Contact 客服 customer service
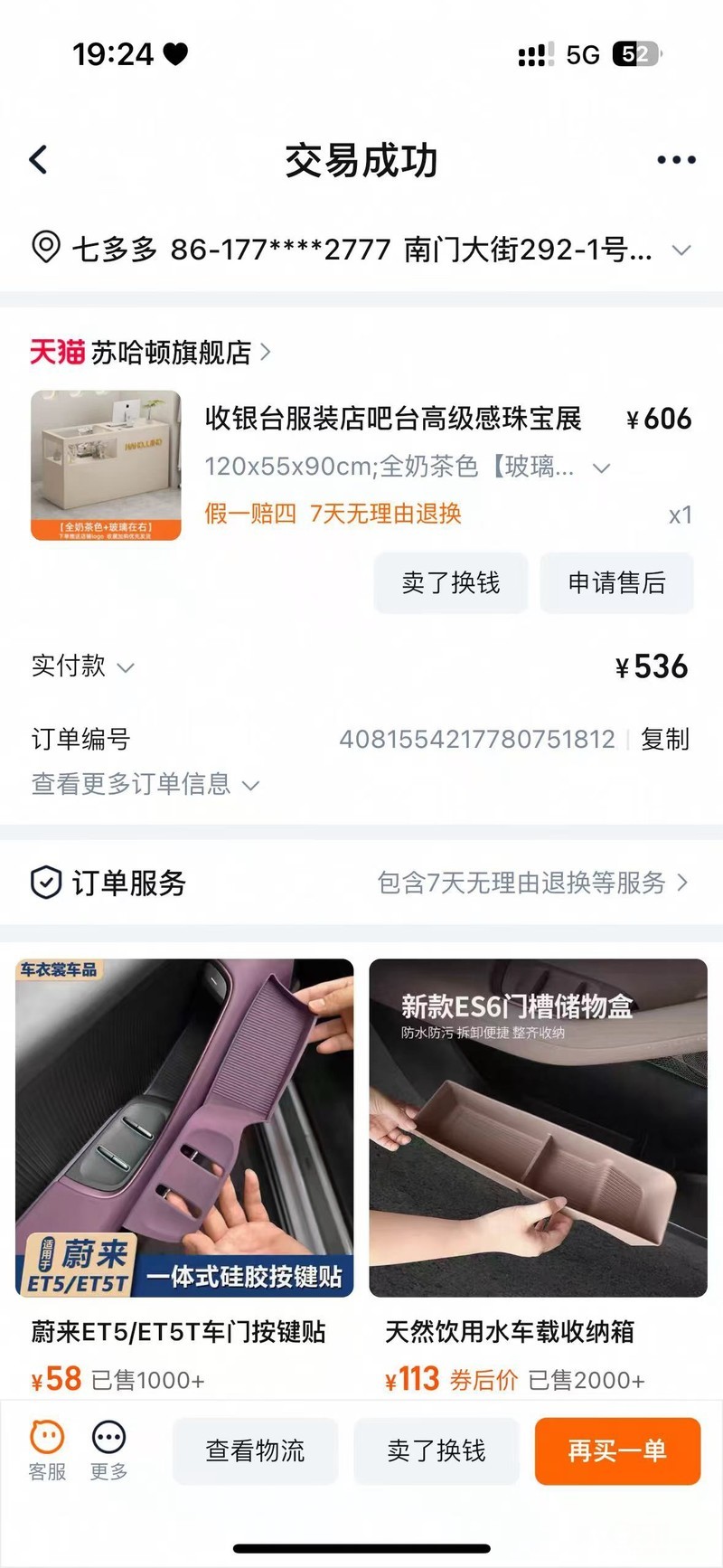The image size is (723, 1568). point(47,1450)
